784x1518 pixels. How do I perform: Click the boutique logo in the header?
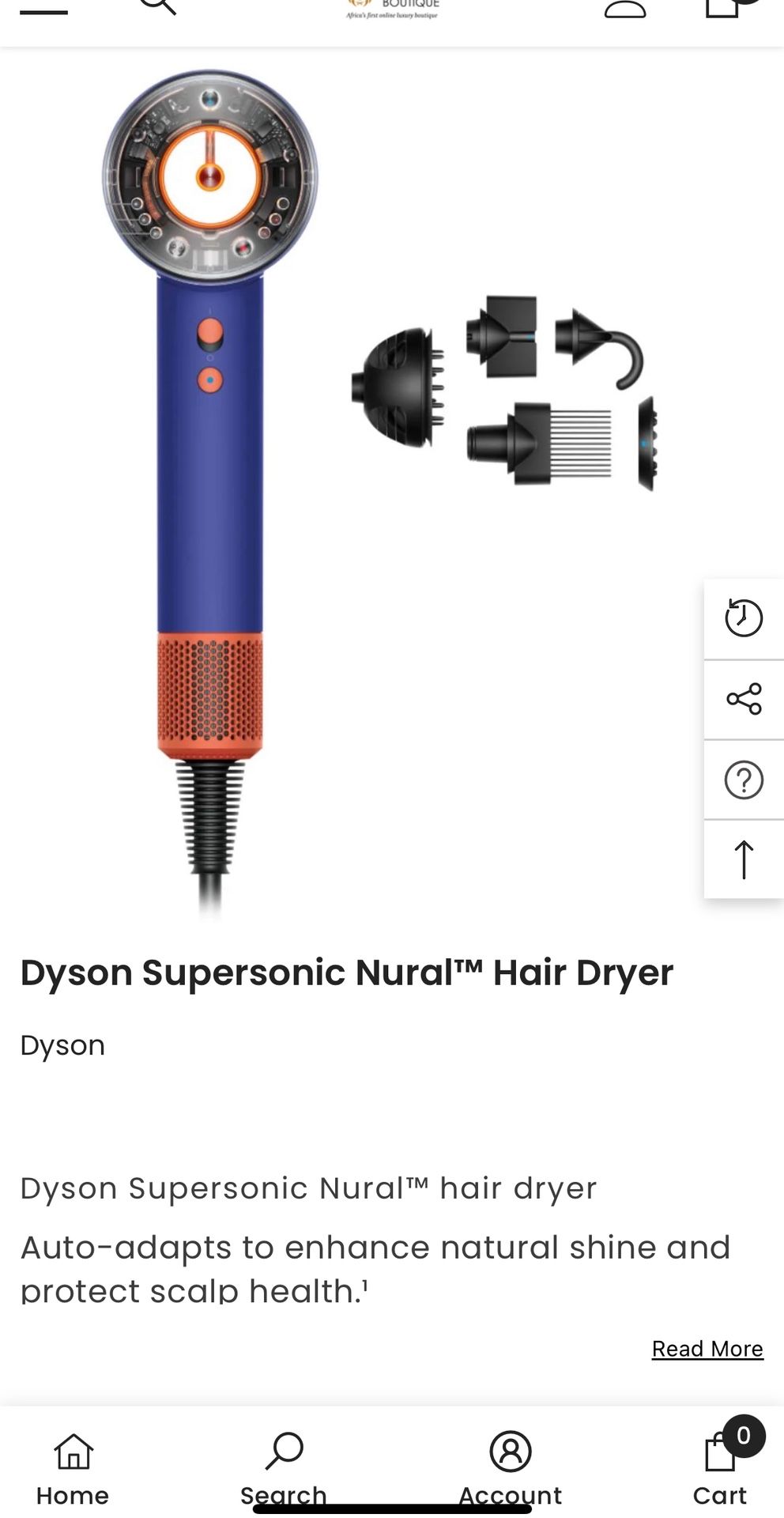pyautogui.click(x=392, y=8)
